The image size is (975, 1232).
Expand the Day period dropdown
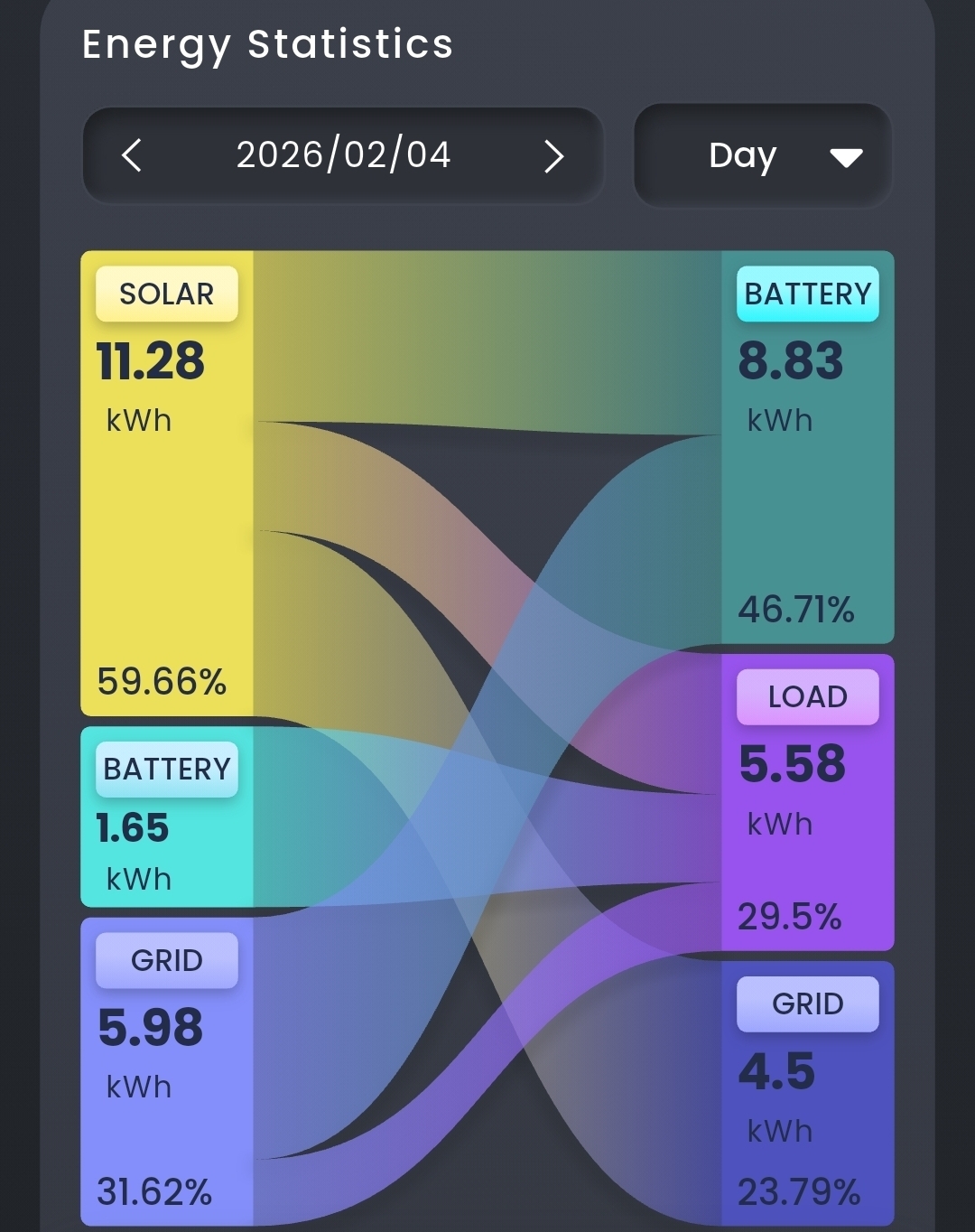pyautogui.click(x=763, y=156)
